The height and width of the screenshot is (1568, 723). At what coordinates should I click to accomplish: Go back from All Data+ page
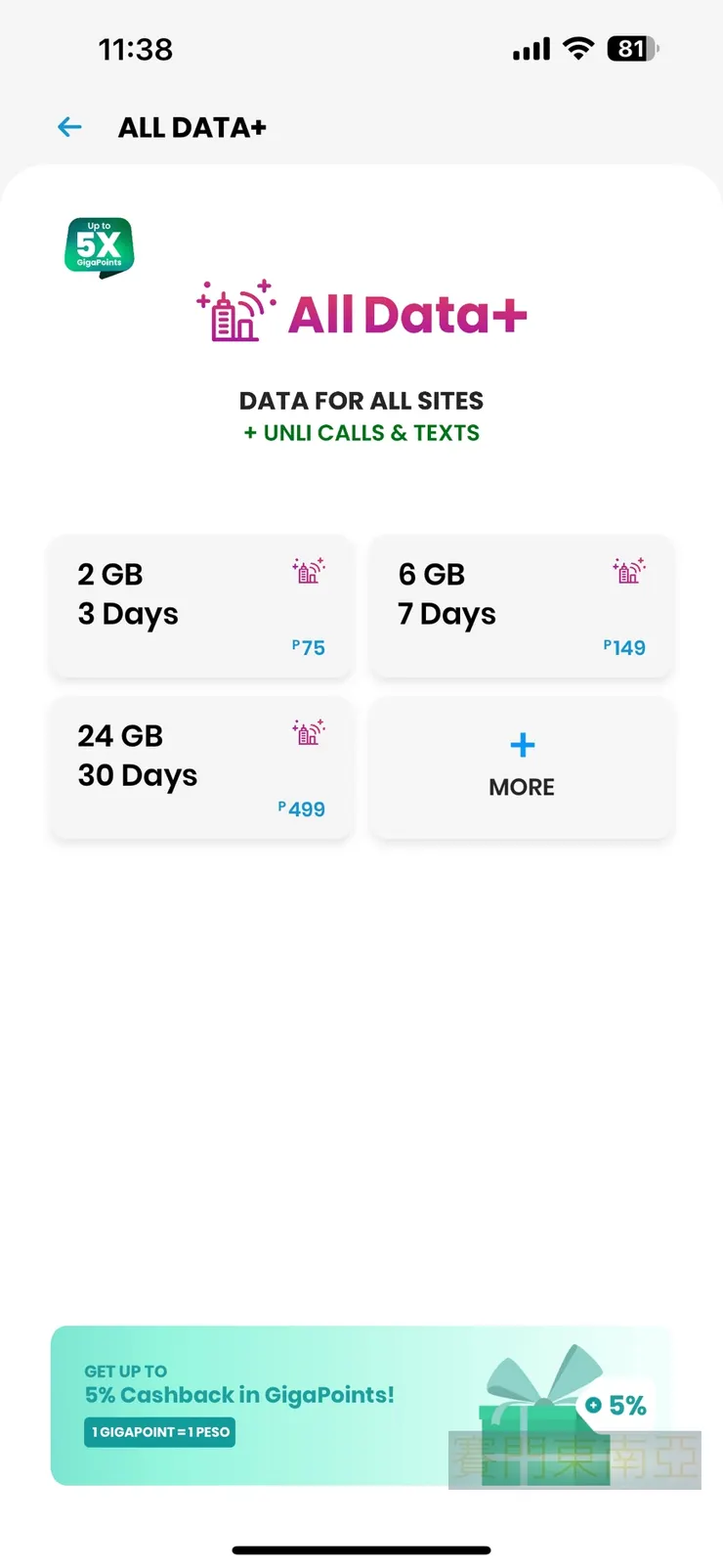(x=69, y=127)
